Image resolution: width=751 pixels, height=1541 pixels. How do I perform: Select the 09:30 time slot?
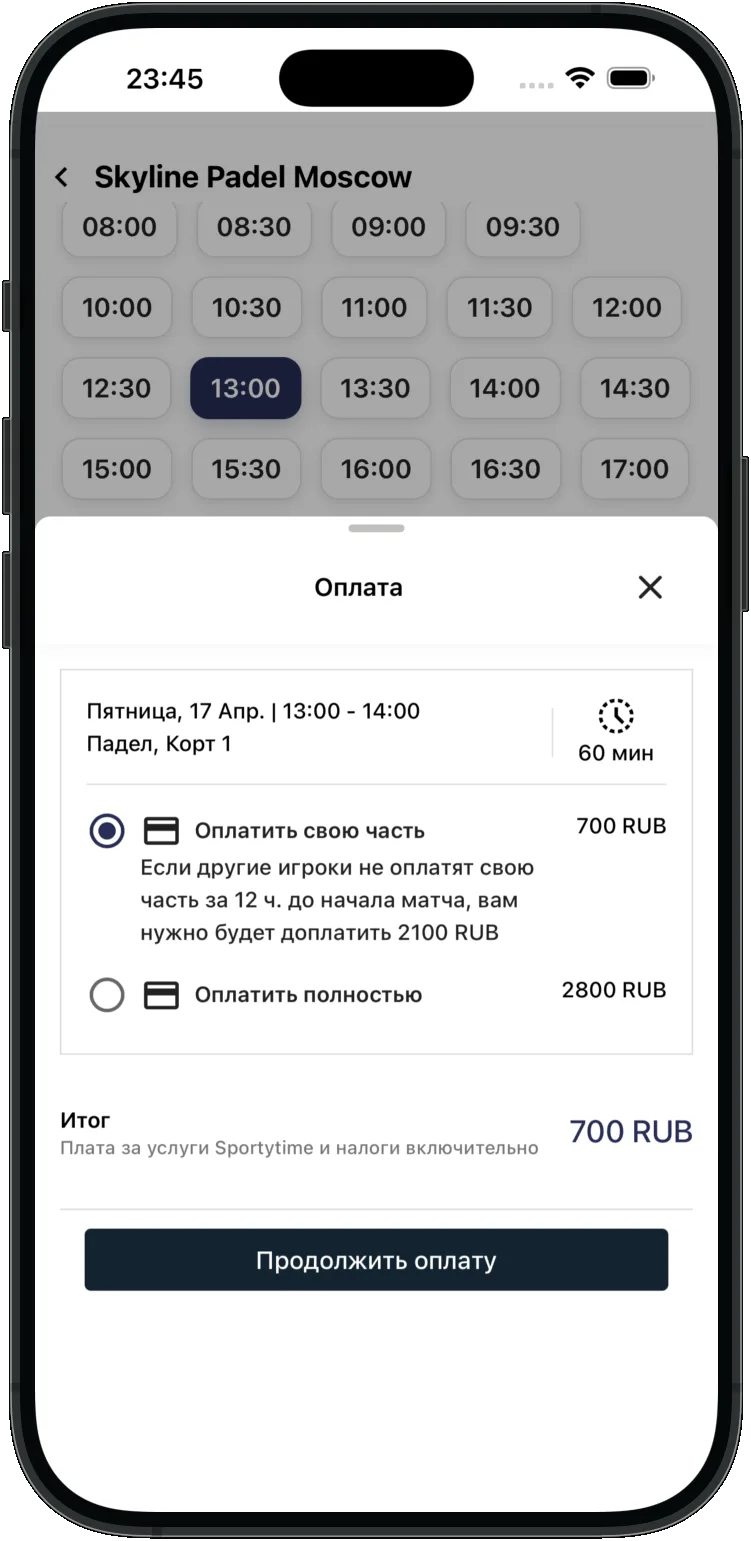522,227
